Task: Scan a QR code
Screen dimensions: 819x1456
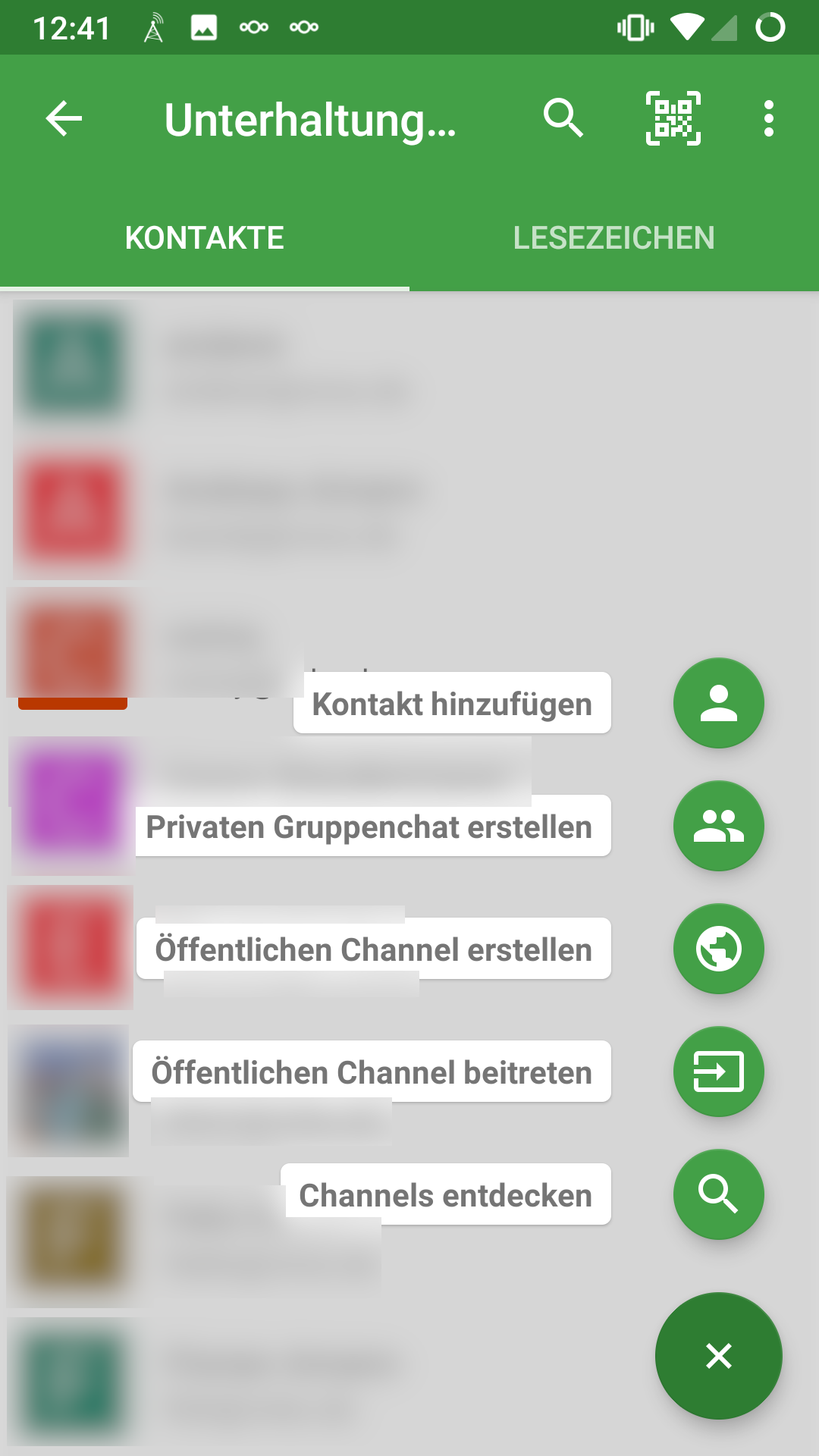Action: [673, 118]
